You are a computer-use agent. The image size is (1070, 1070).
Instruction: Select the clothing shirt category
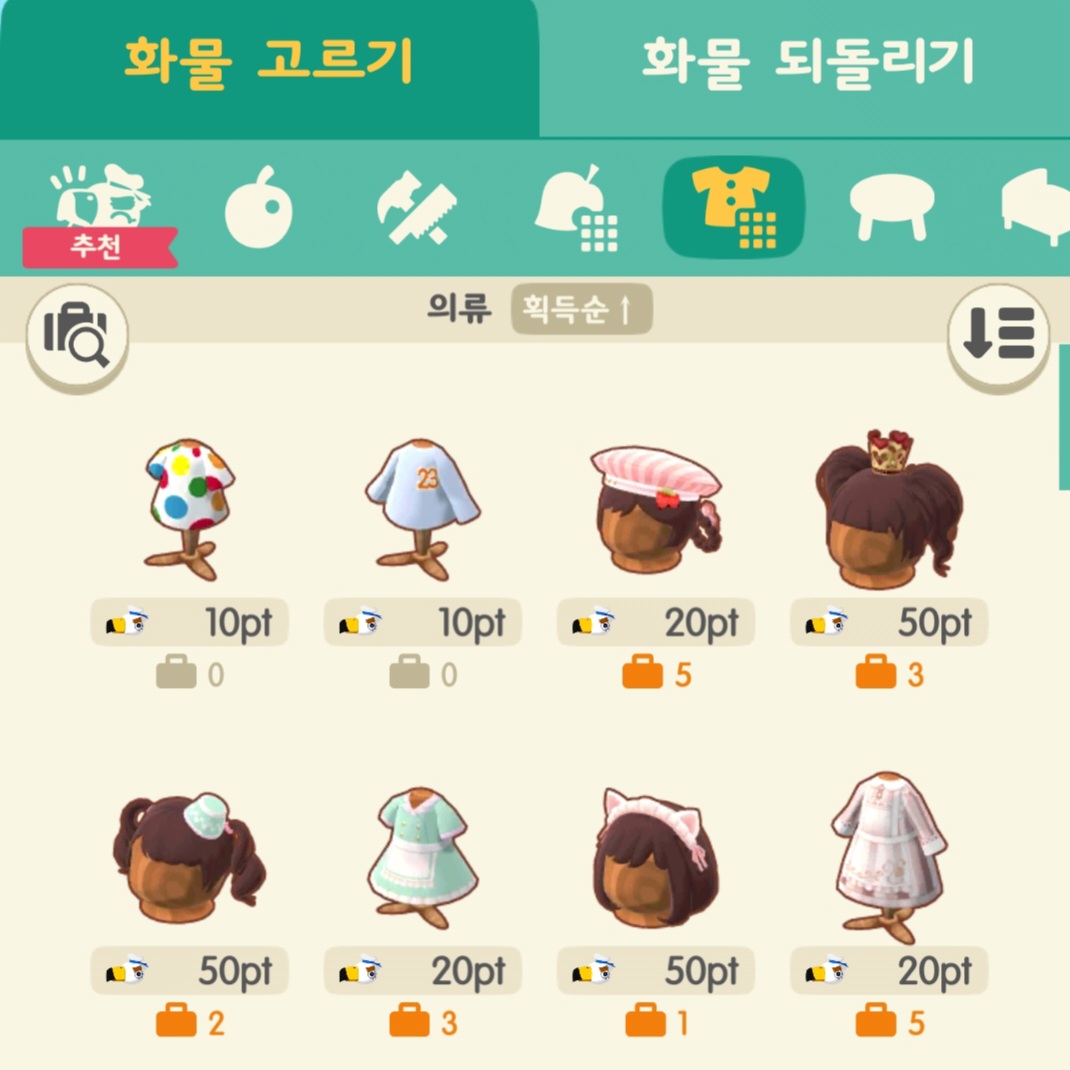pos(734,209)
